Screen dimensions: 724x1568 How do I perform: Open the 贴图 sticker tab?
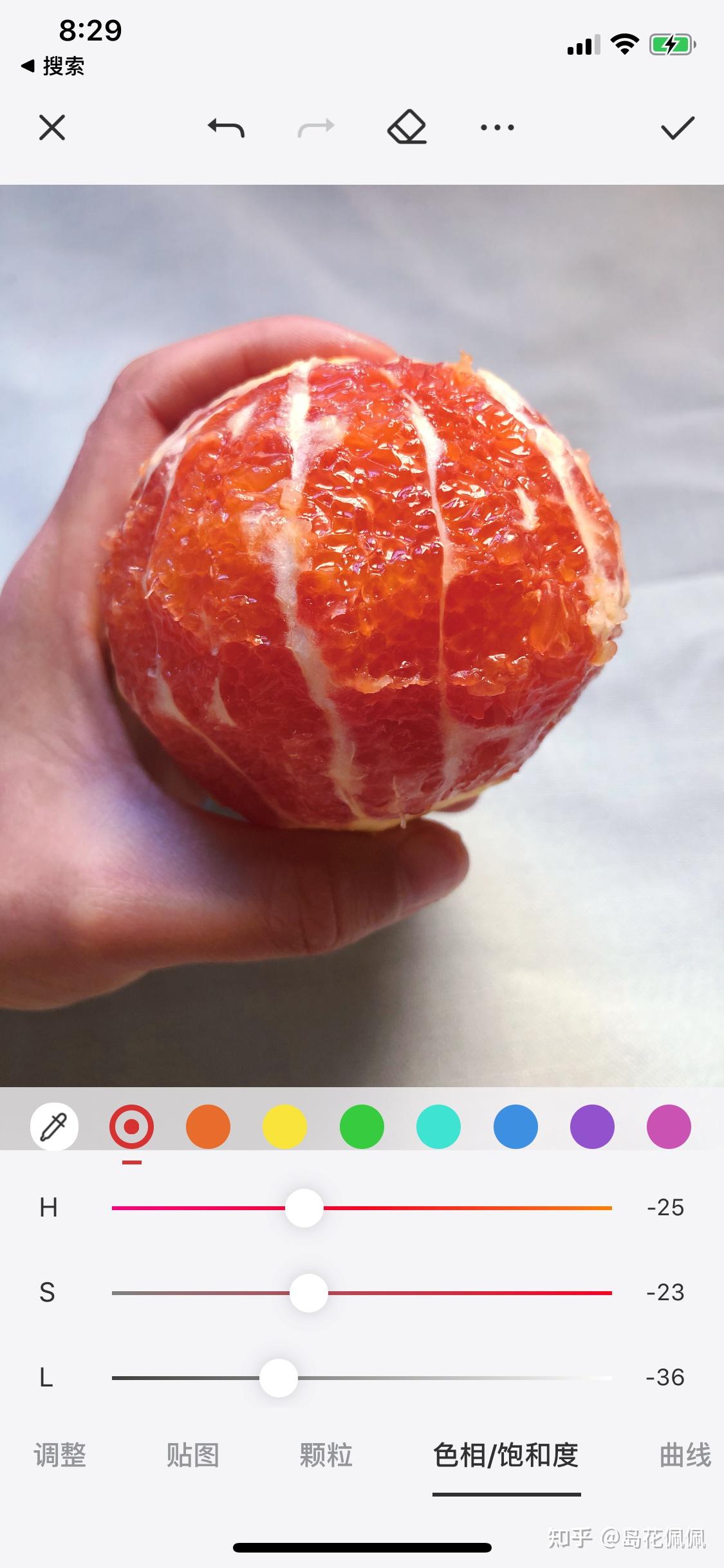(193, 1455)
